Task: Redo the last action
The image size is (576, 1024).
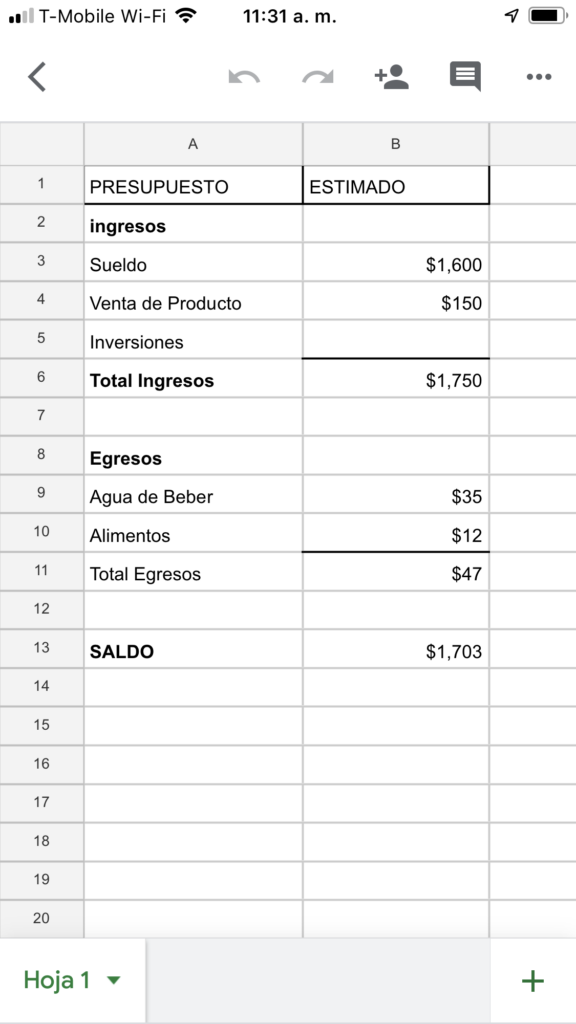Action: [318, 77]
